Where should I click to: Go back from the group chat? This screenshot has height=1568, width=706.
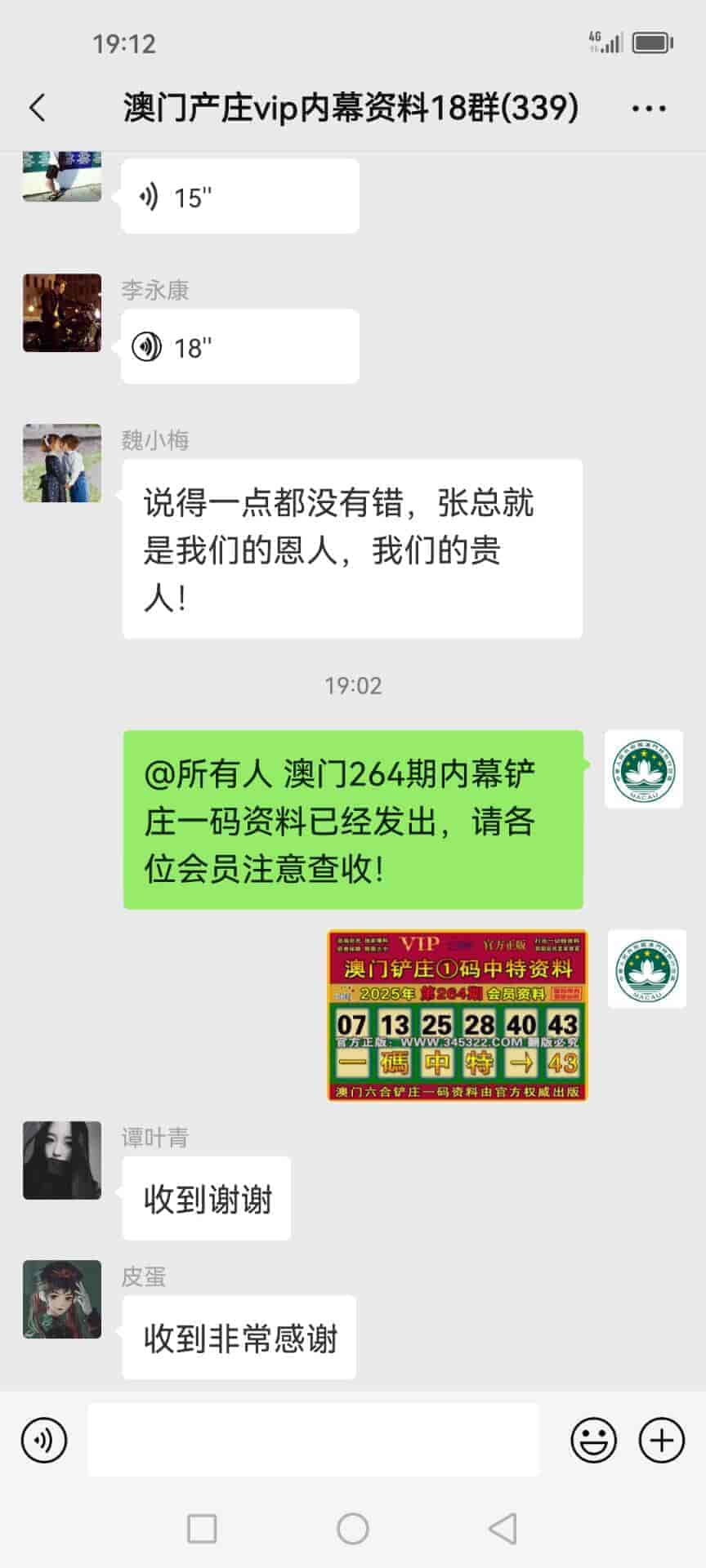(x=38, y=108)
